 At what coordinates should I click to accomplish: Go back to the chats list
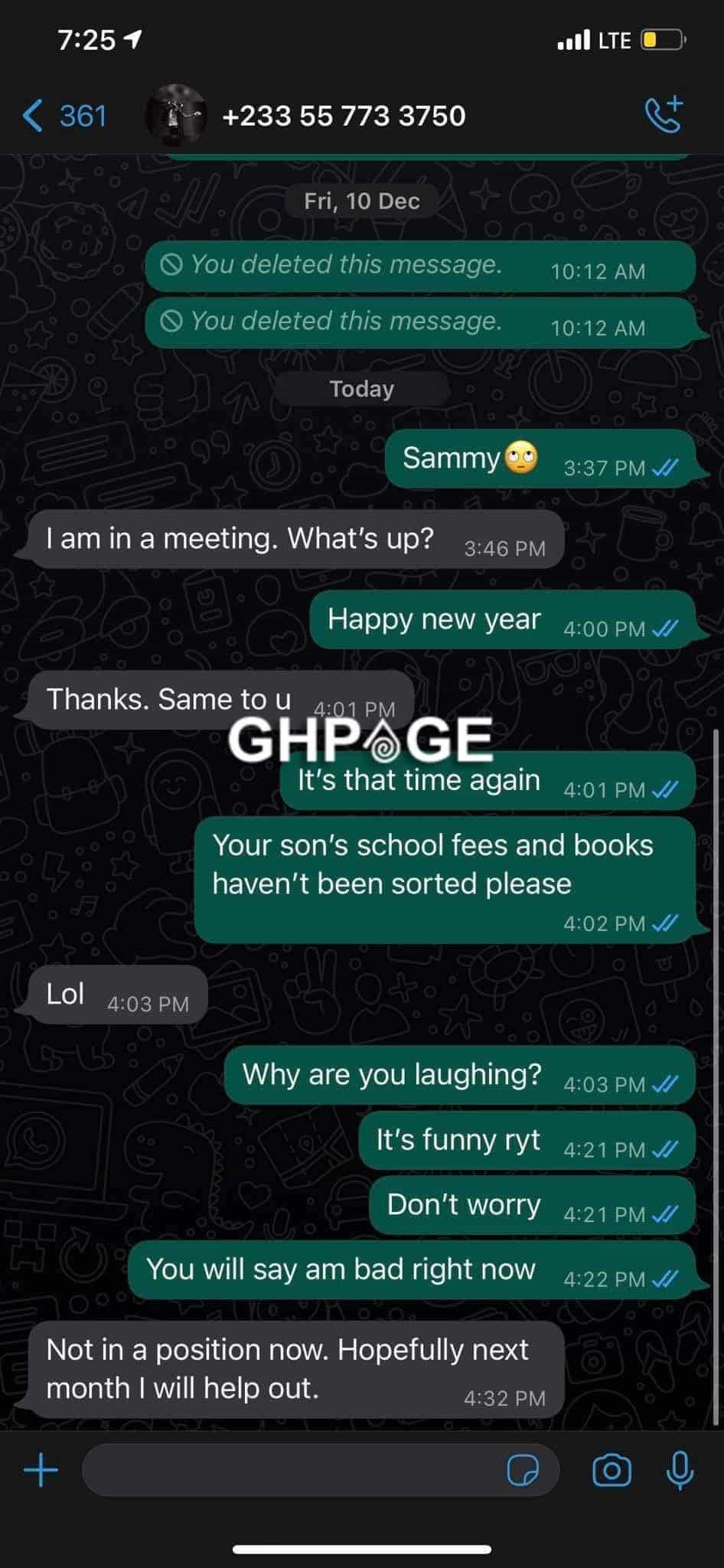[x=64, y=116]
